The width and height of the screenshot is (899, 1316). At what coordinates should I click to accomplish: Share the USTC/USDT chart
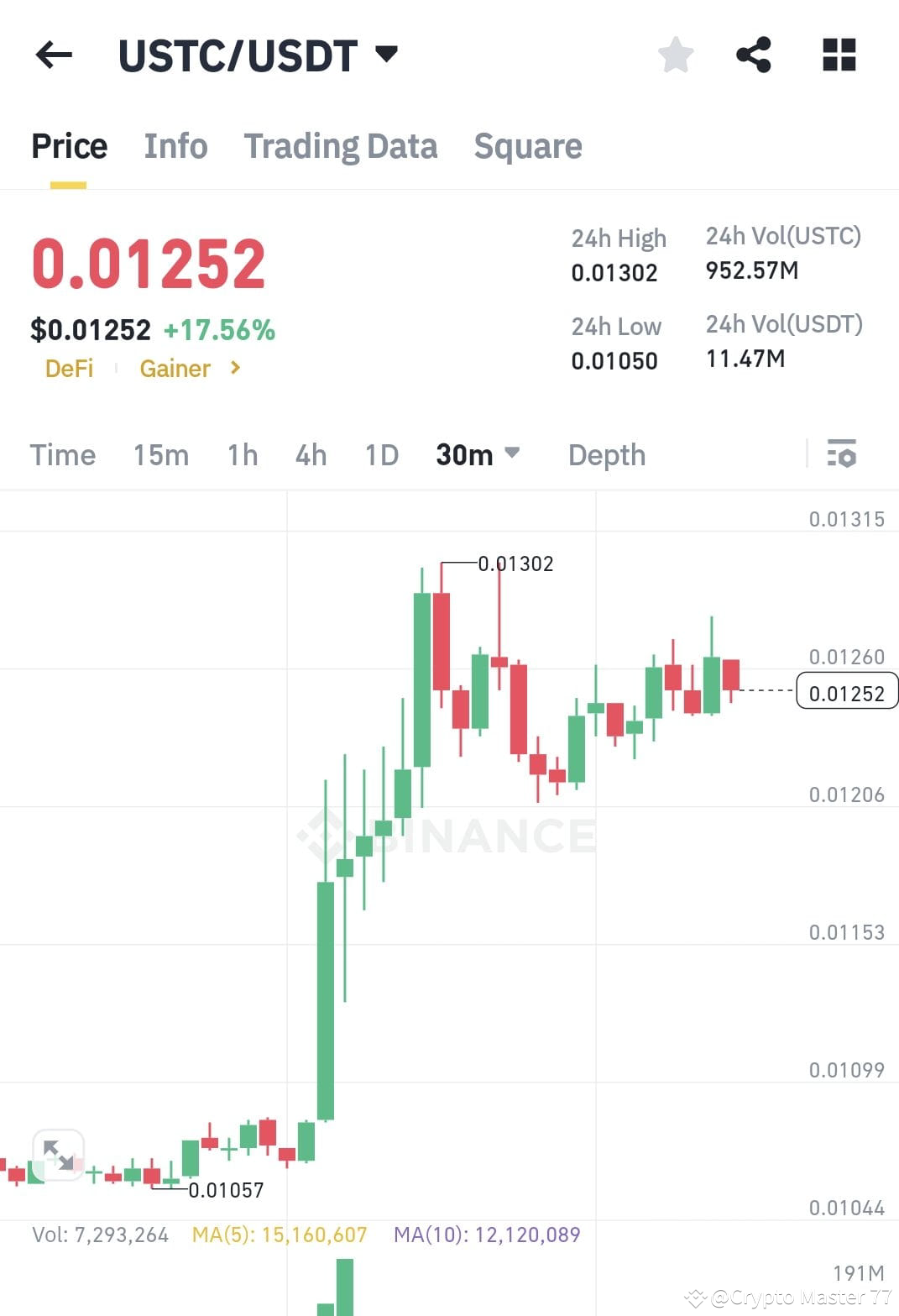[753, 55]
